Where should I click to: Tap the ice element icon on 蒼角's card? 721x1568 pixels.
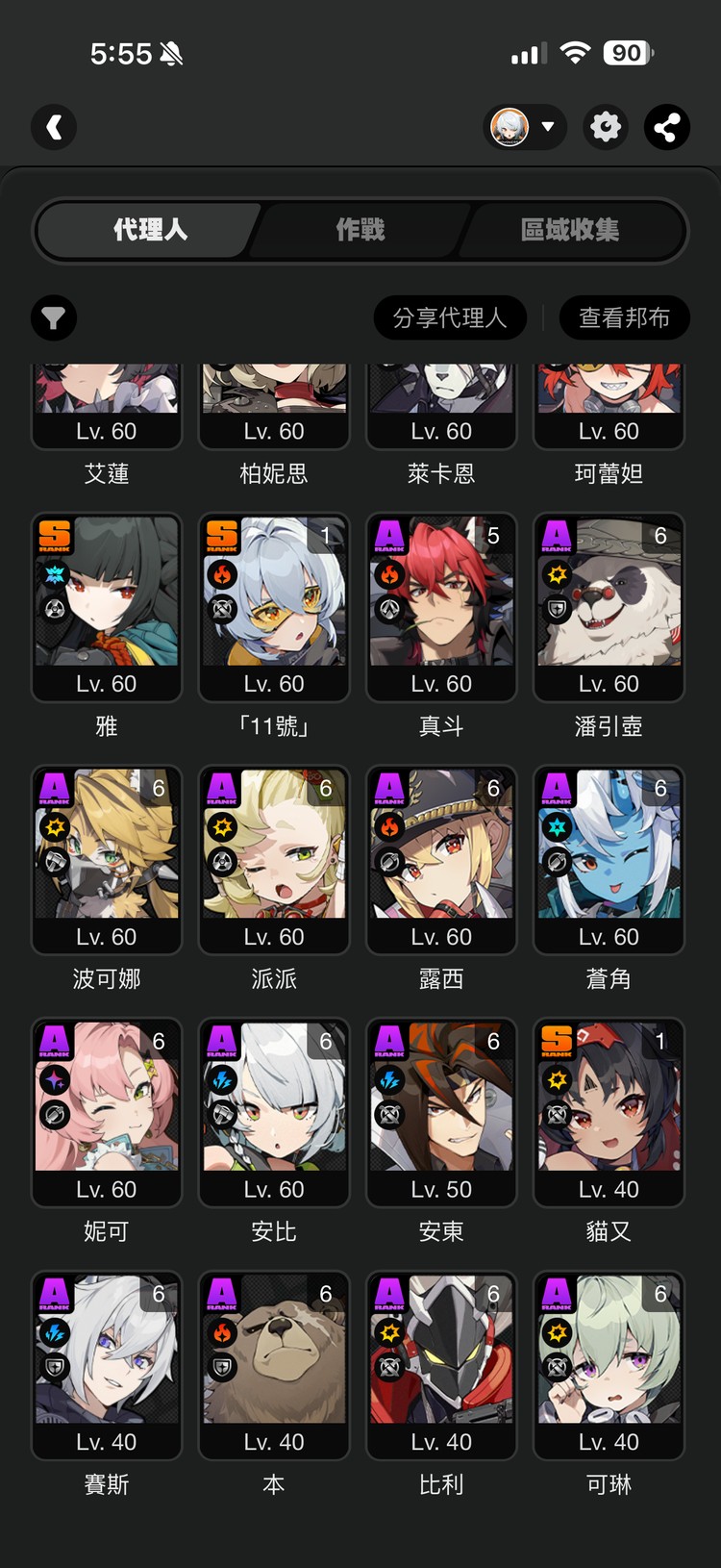pos(557,826)
